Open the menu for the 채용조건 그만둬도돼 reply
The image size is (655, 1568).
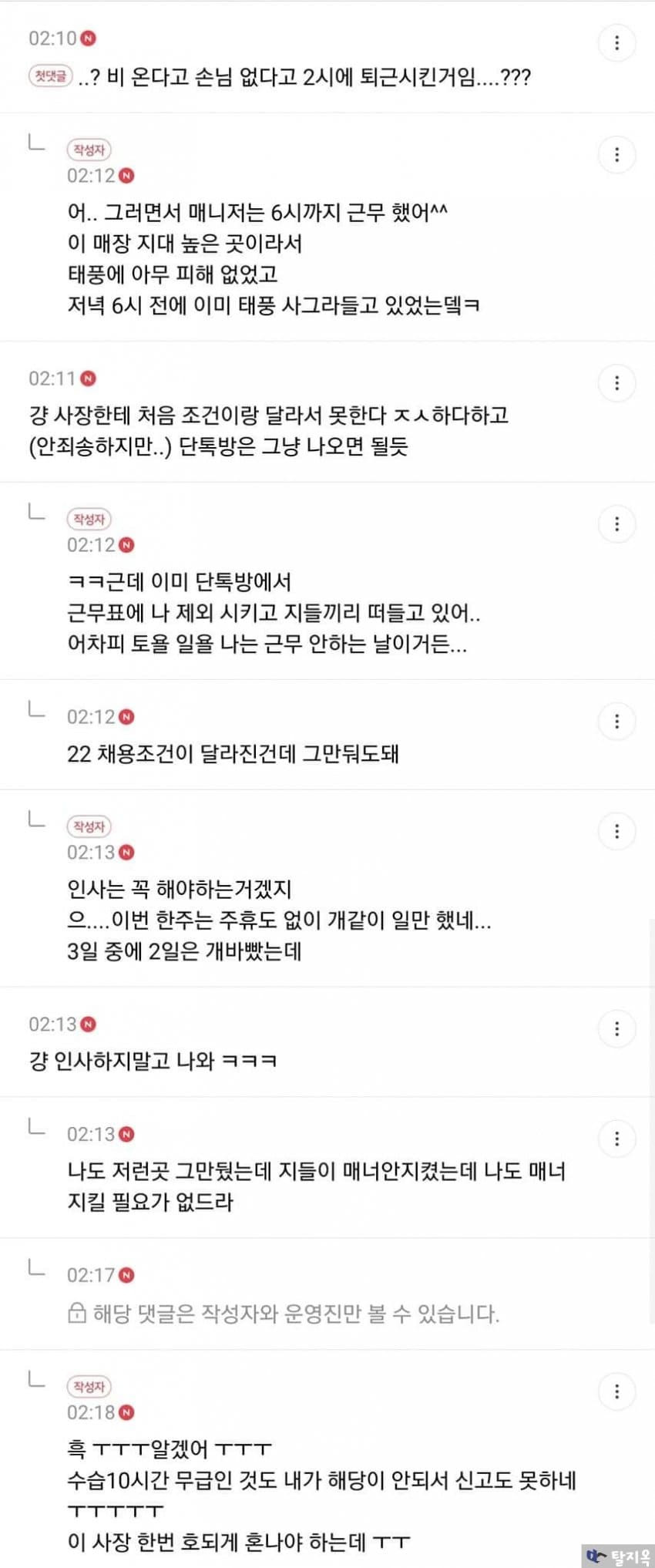[616, 722]
